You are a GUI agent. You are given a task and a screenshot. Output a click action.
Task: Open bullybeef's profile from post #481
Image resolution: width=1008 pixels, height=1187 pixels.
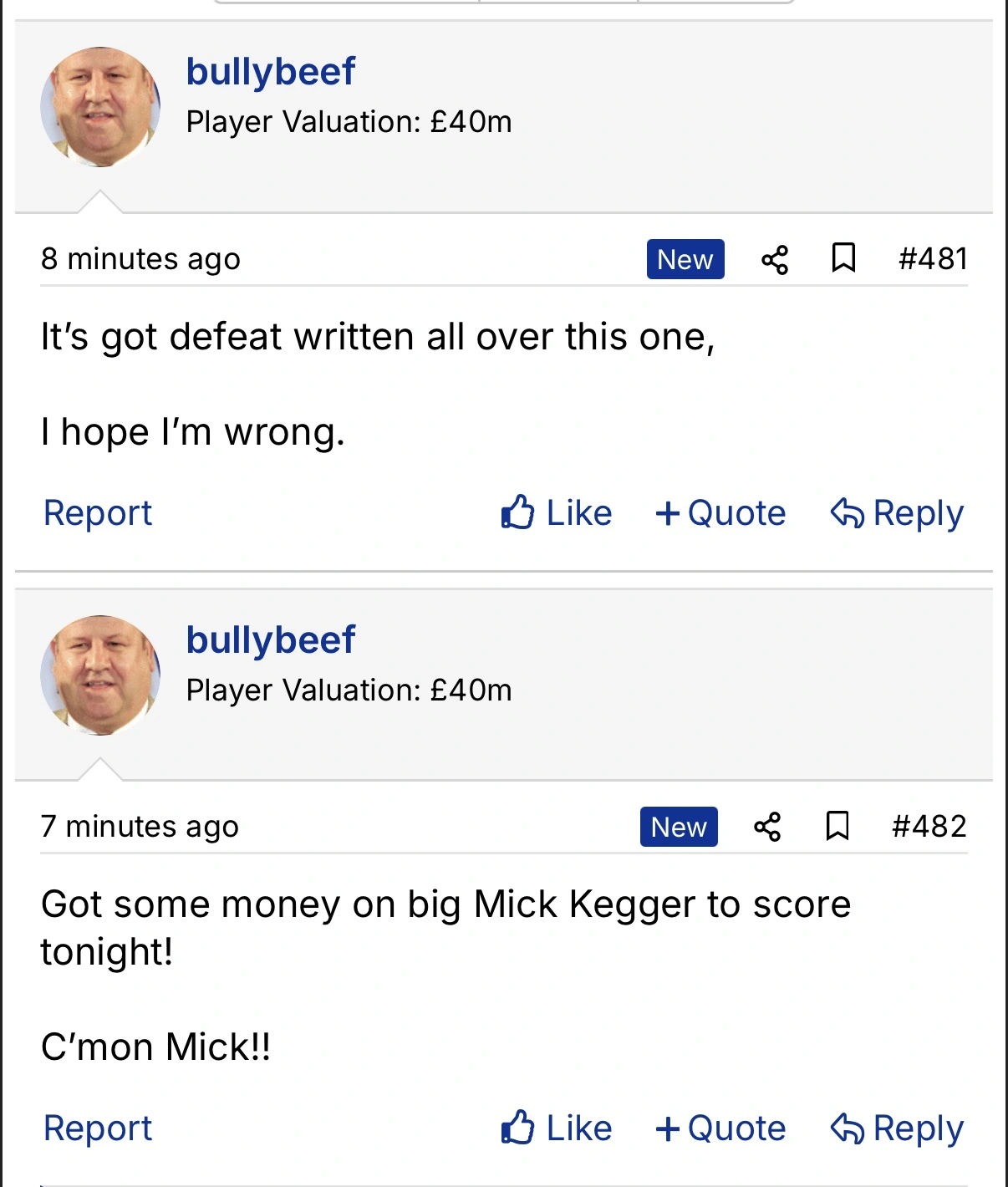pyautogui.click(x=270, y=71)
